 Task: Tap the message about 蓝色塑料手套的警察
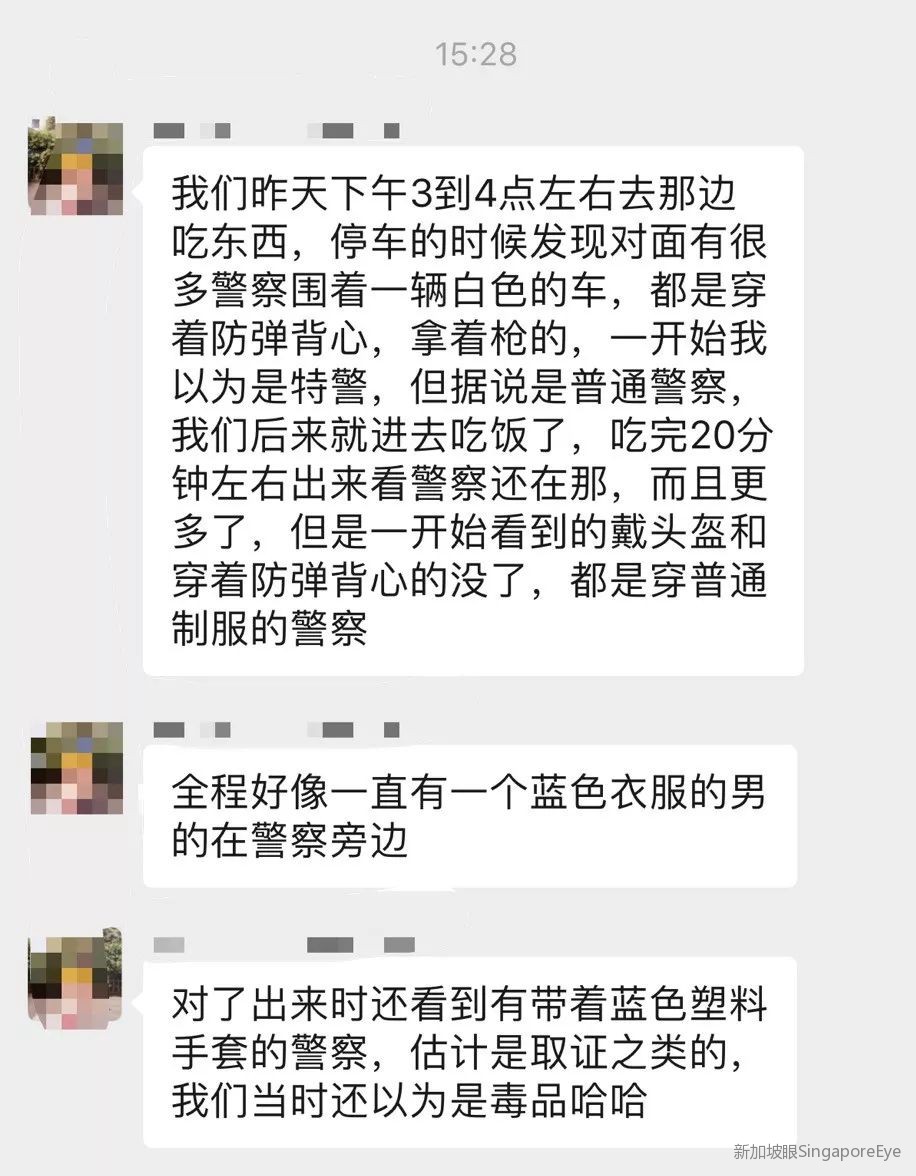click(x=470, y=1050)
